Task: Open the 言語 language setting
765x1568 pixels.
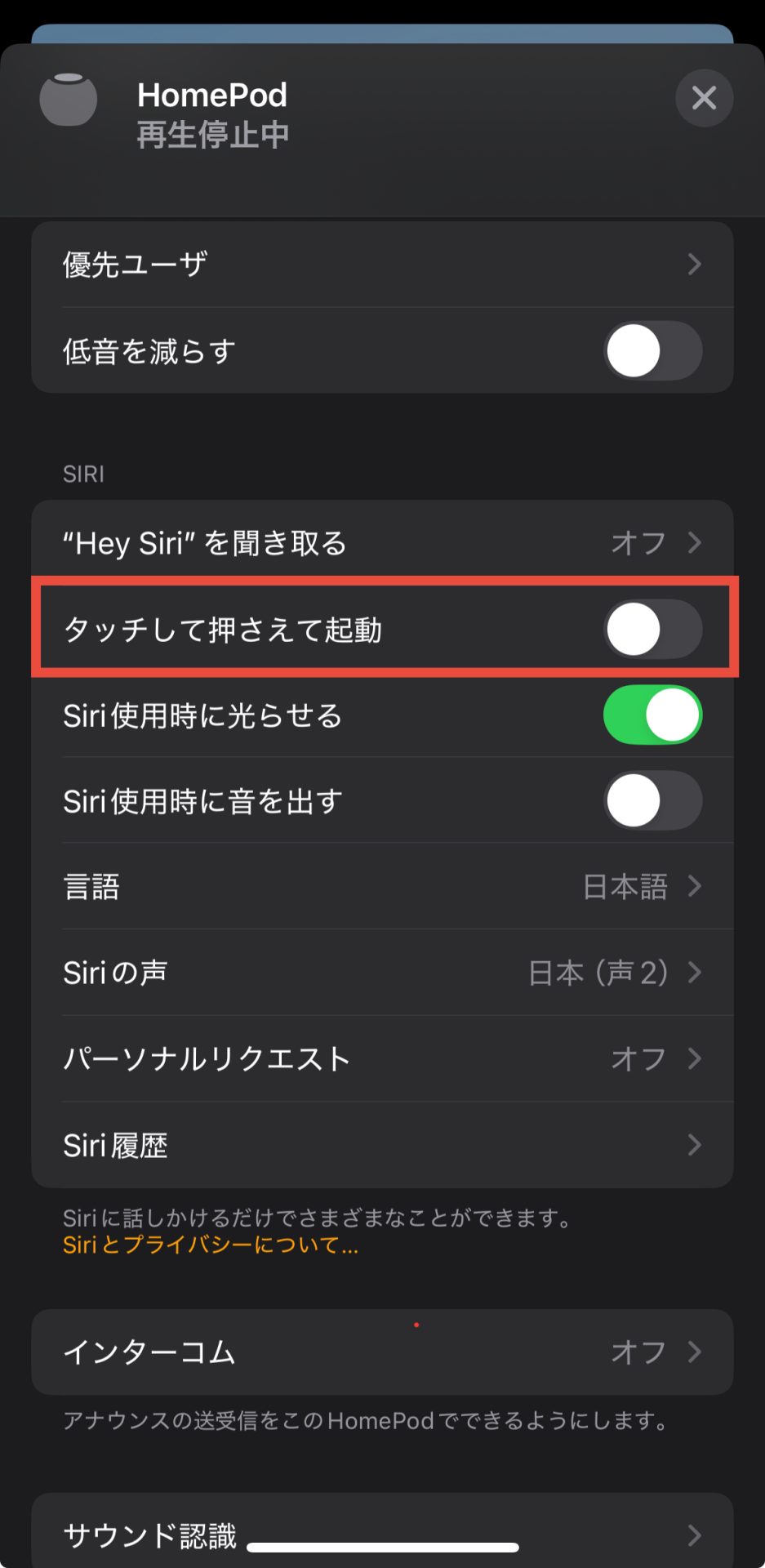Action: (382, 887)
